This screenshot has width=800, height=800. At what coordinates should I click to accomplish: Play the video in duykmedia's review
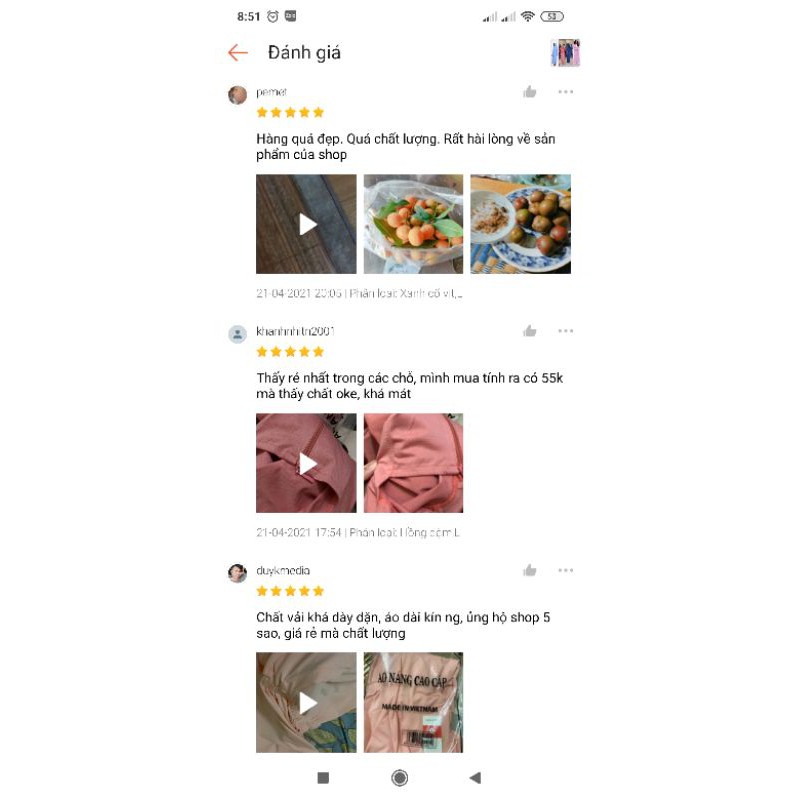point(306,702)
